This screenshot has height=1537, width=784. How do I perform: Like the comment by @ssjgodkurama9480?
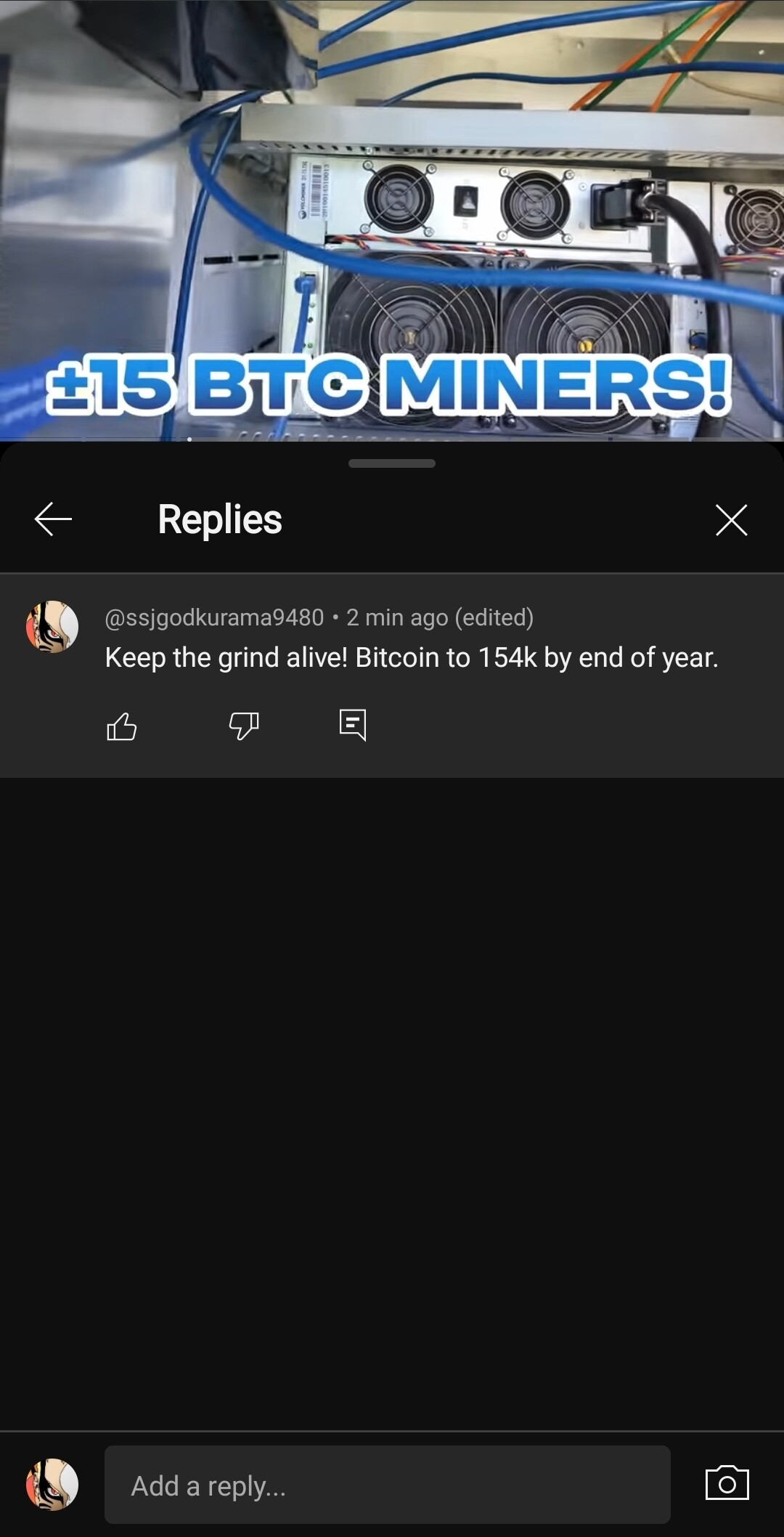[x=121, y=726]
